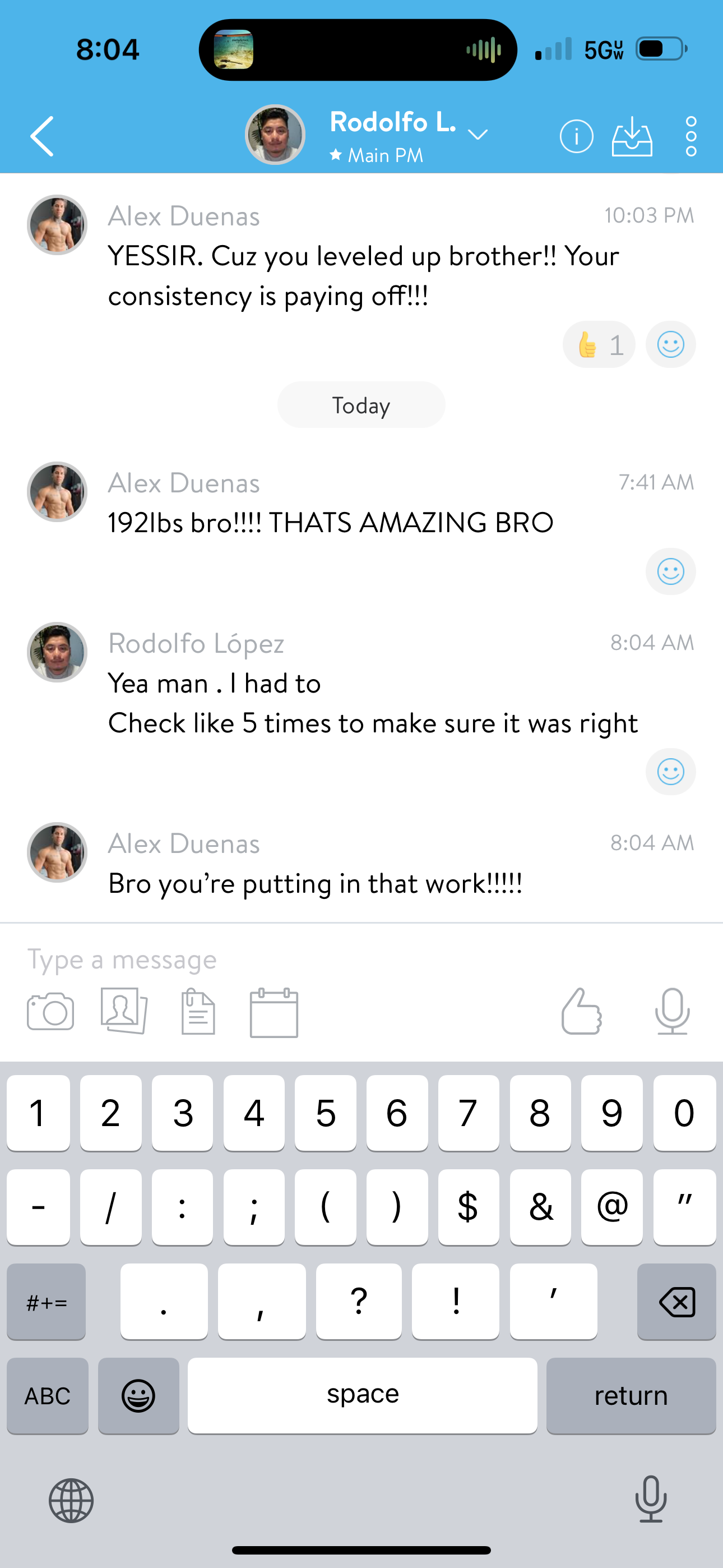The image size is (723, 1568).
Task: Attach a document to the chat
Action: 198,1012
